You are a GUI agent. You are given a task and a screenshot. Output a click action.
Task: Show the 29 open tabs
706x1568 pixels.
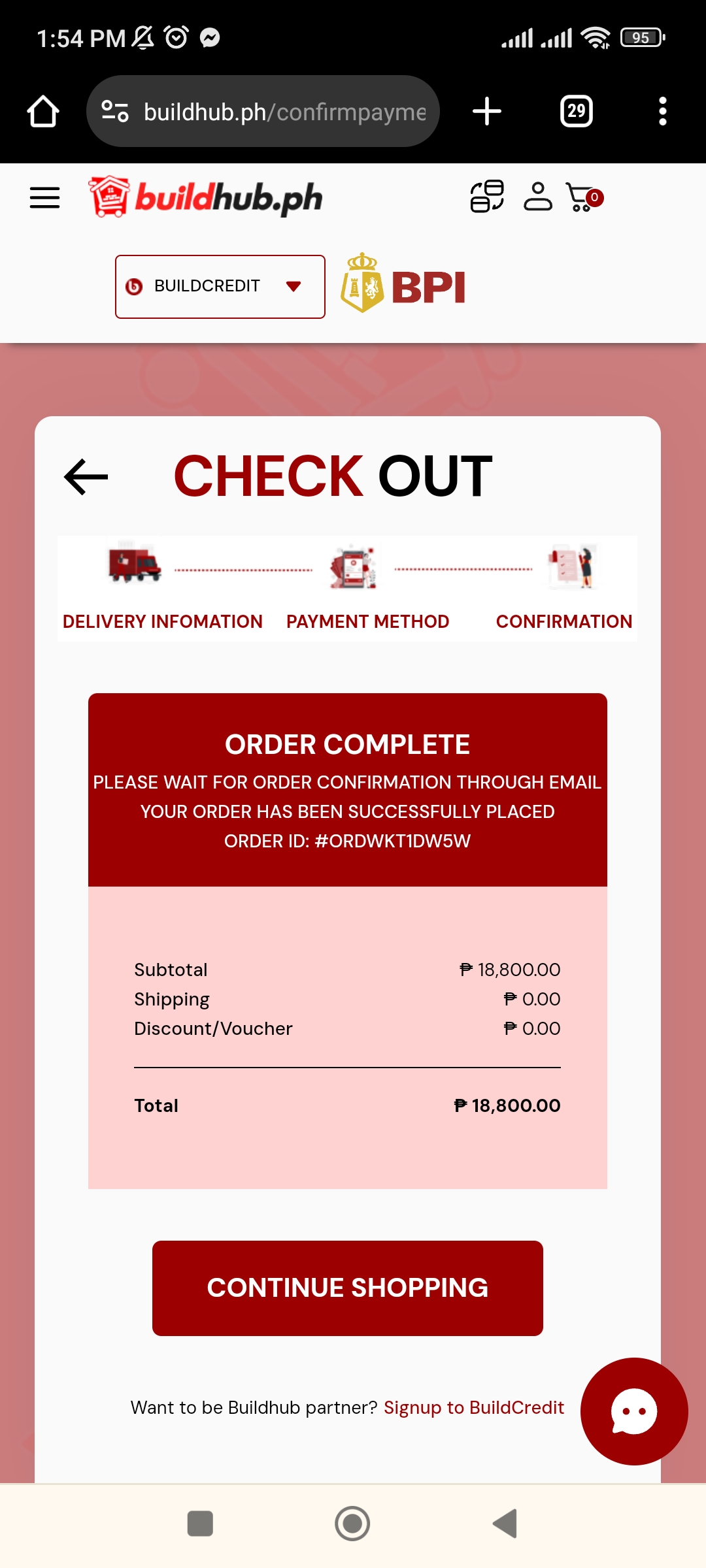(576, 111)
